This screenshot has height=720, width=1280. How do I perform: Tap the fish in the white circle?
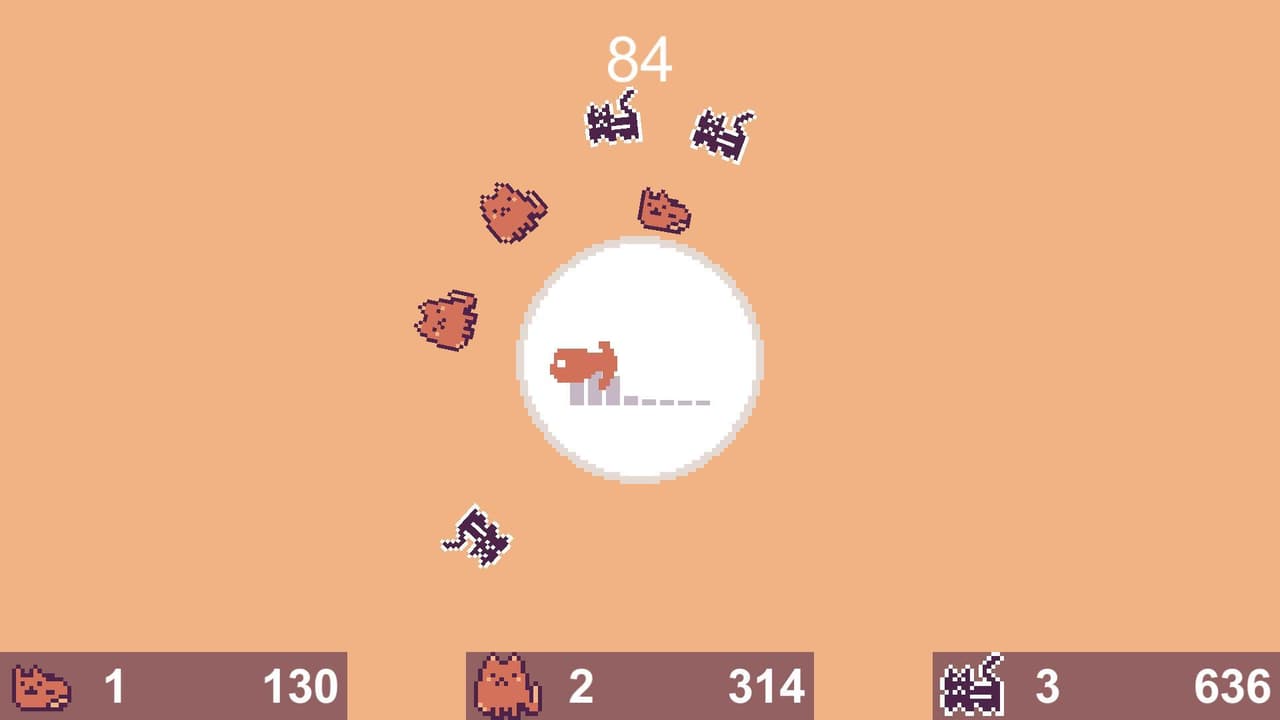584,364
